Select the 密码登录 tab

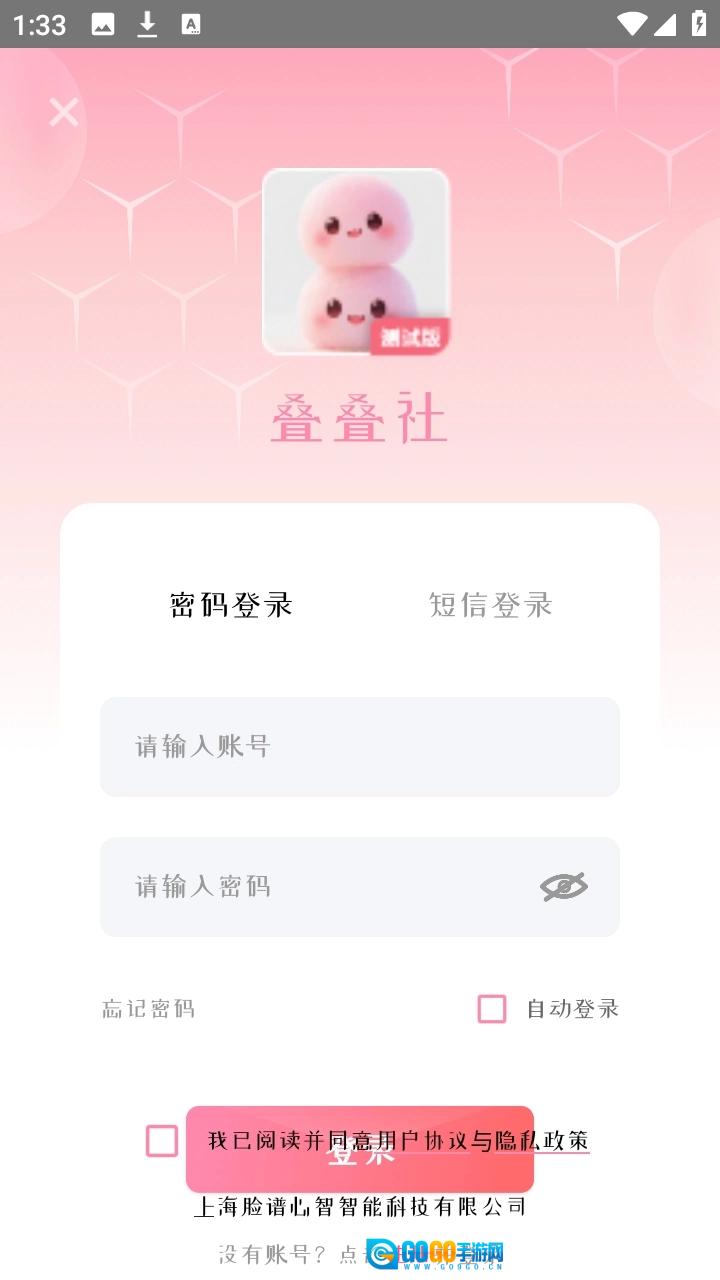[x=231, y=605]
